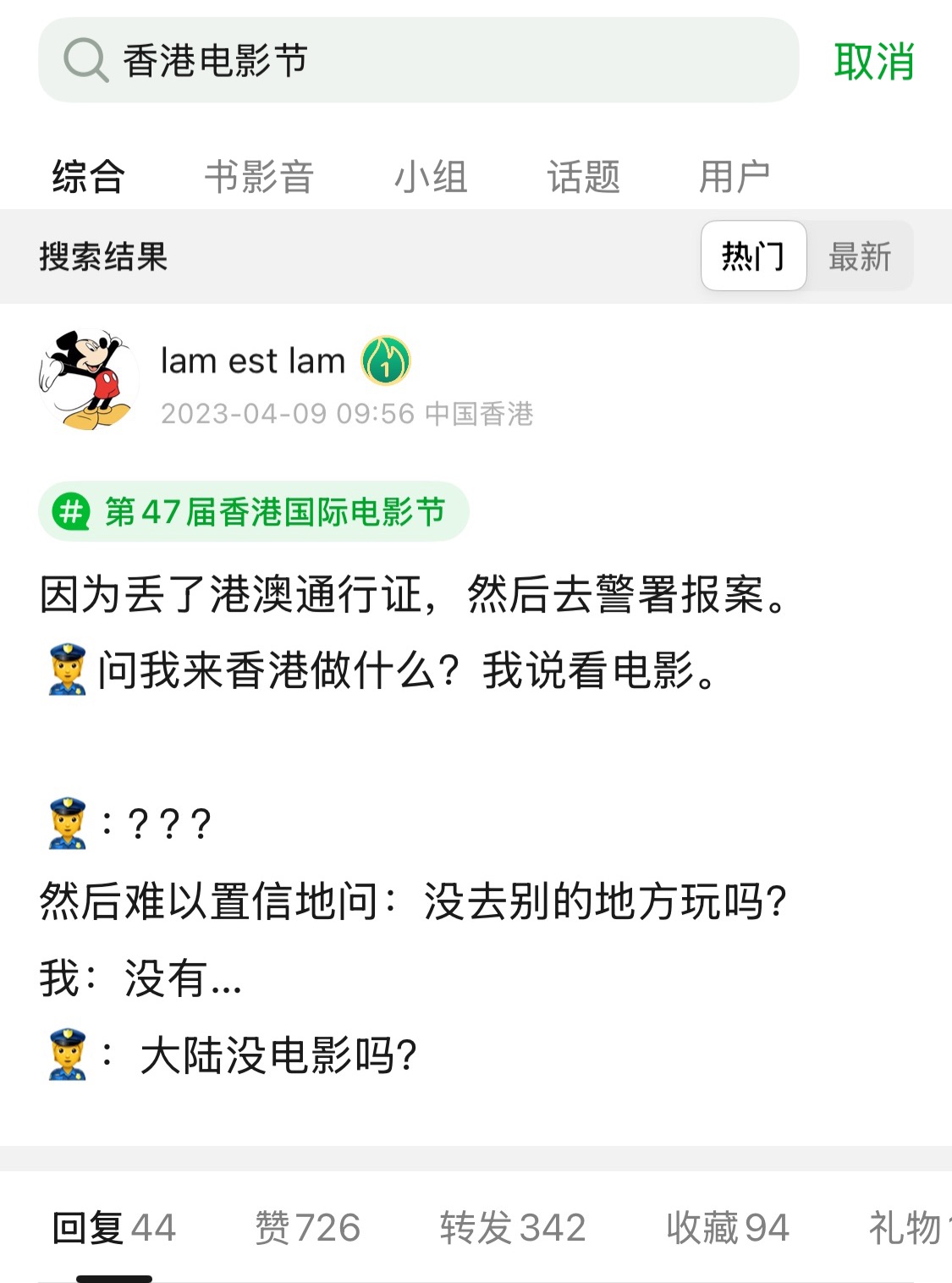Tap the search box with 香港电影节
952x1283 pixels.
(418, 61)
